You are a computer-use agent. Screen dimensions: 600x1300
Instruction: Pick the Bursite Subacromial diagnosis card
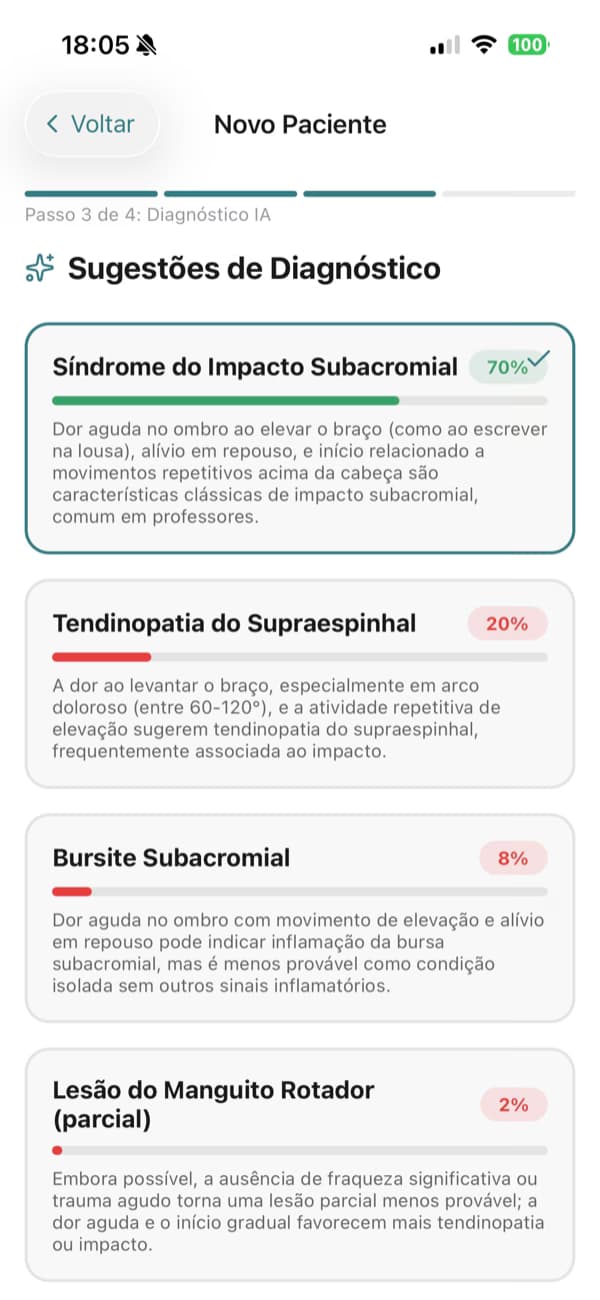click(x=299, y=918)
